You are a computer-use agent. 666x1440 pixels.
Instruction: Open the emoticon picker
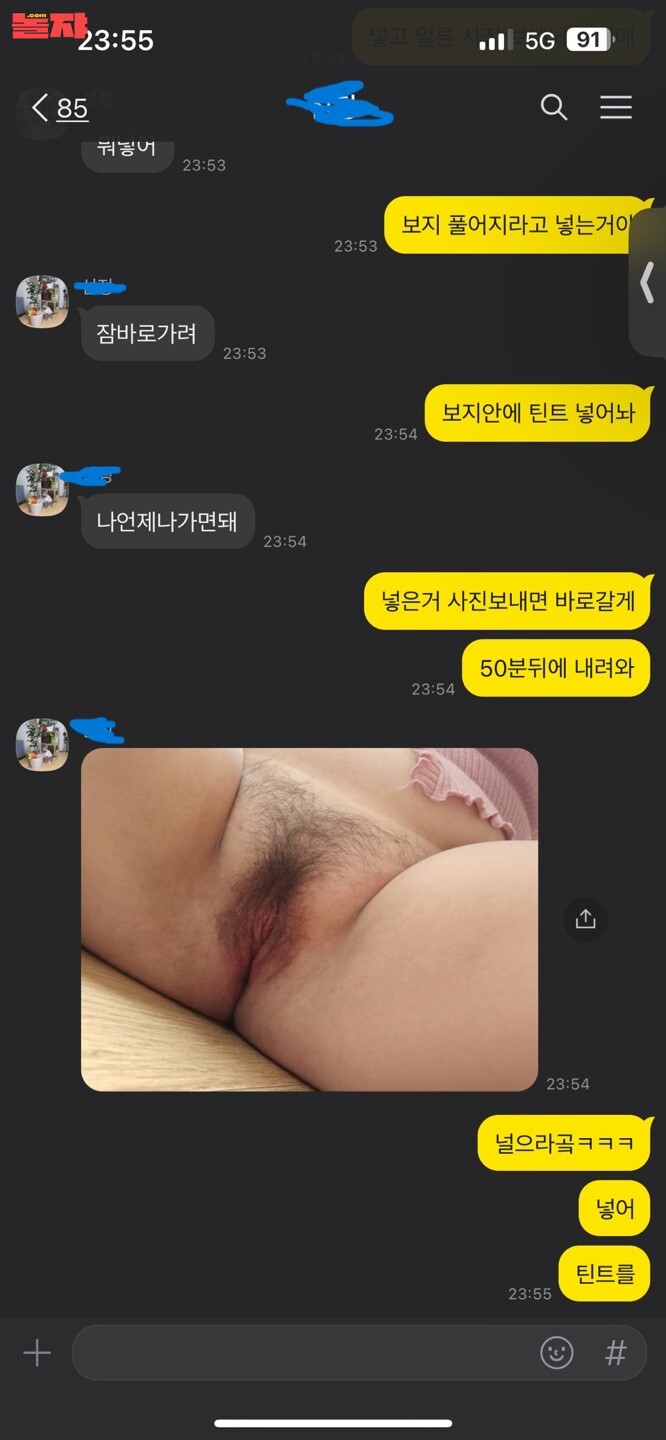557,1353
